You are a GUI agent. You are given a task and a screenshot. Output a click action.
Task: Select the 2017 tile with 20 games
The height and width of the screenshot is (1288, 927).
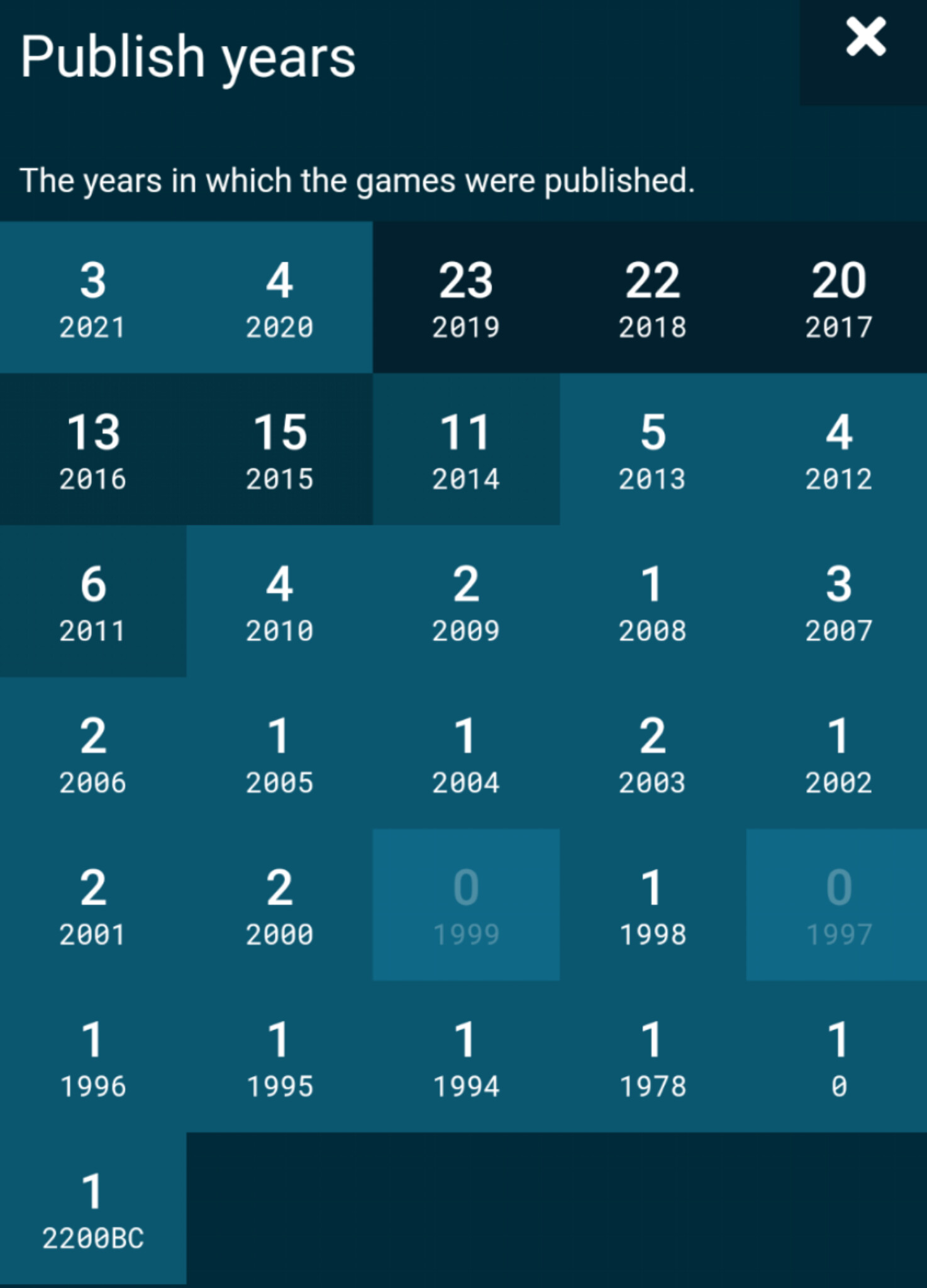tap(838, 297)
